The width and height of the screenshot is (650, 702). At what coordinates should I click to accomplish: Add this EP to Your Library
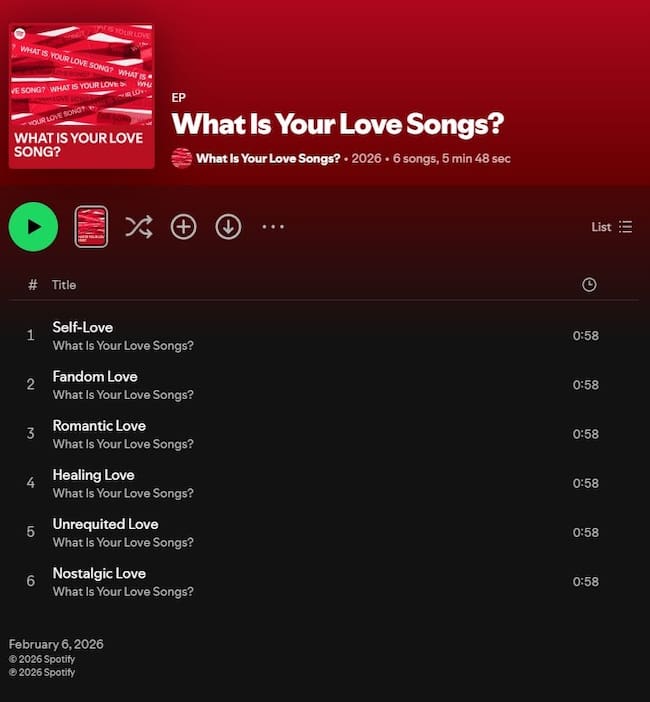coord(183,227)
